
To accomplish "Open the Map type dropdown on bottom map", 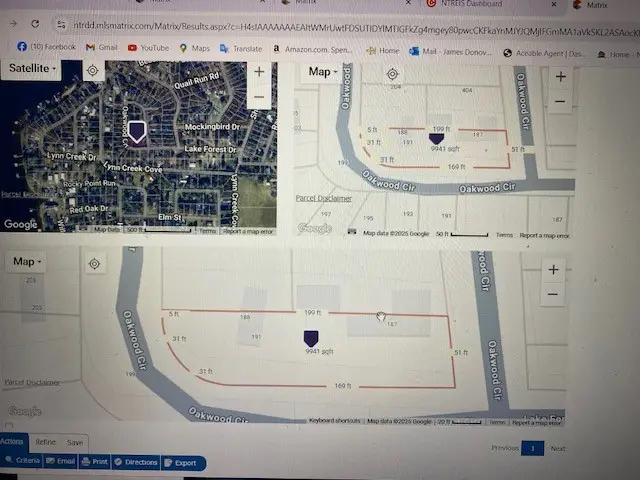I will [x=26, y=262].
